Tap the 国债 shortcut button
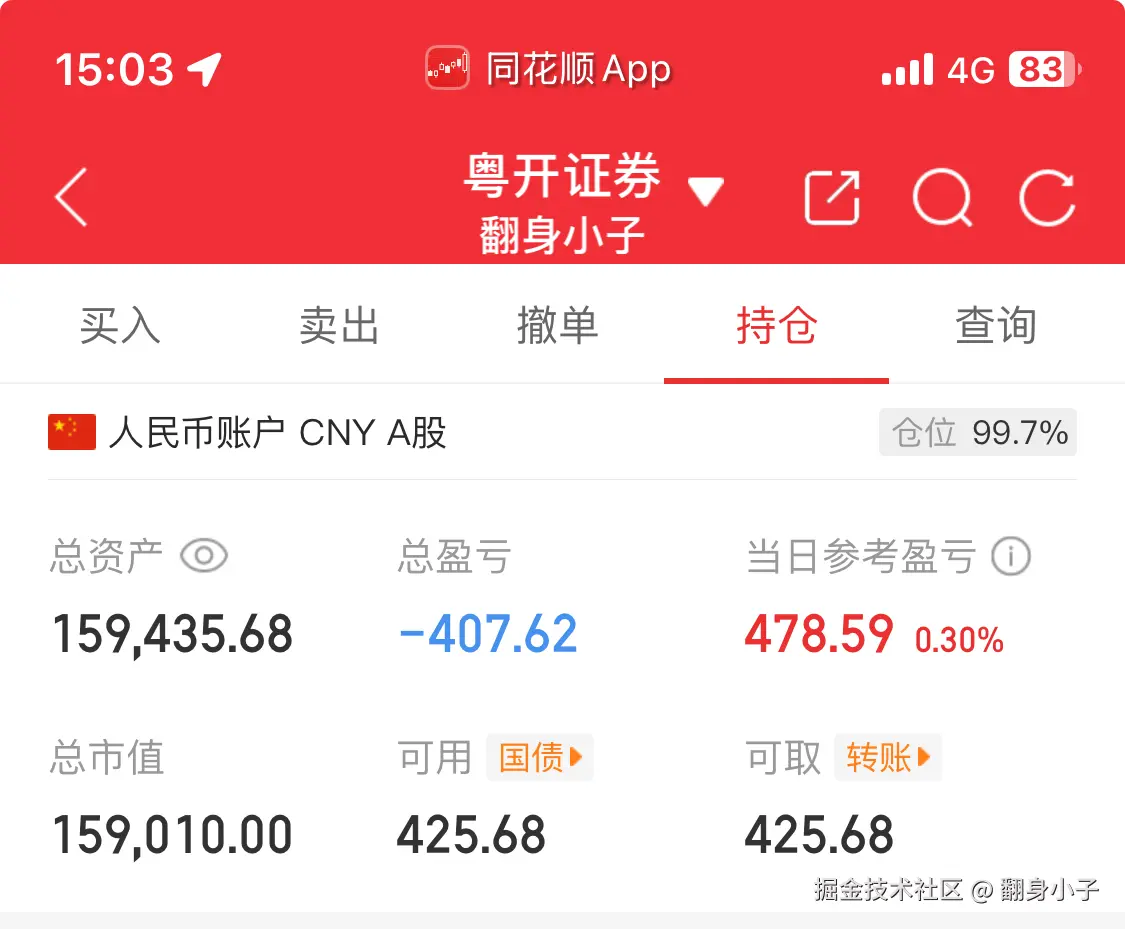The width and height of the screenshot is (1125, 929). [x=540, y=757]
